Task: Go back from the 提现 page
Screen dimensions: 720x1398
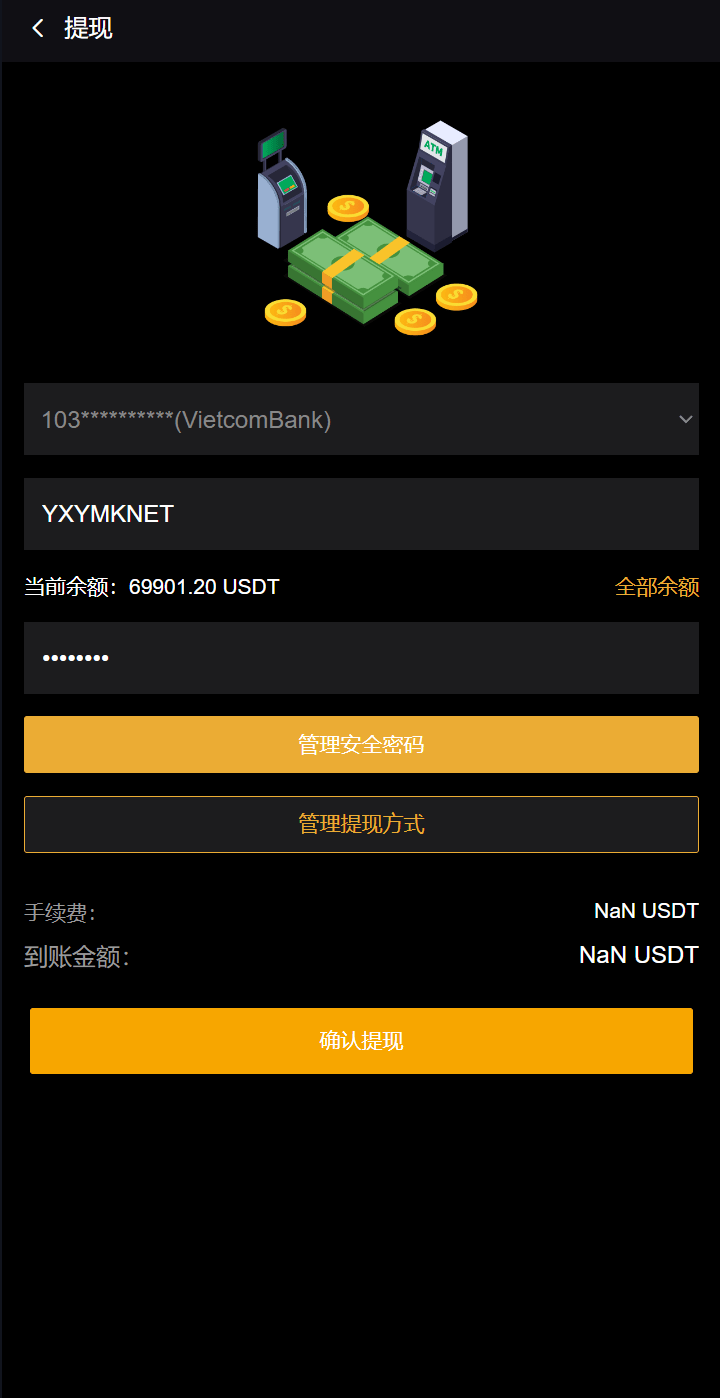Action: click(38, 29)
